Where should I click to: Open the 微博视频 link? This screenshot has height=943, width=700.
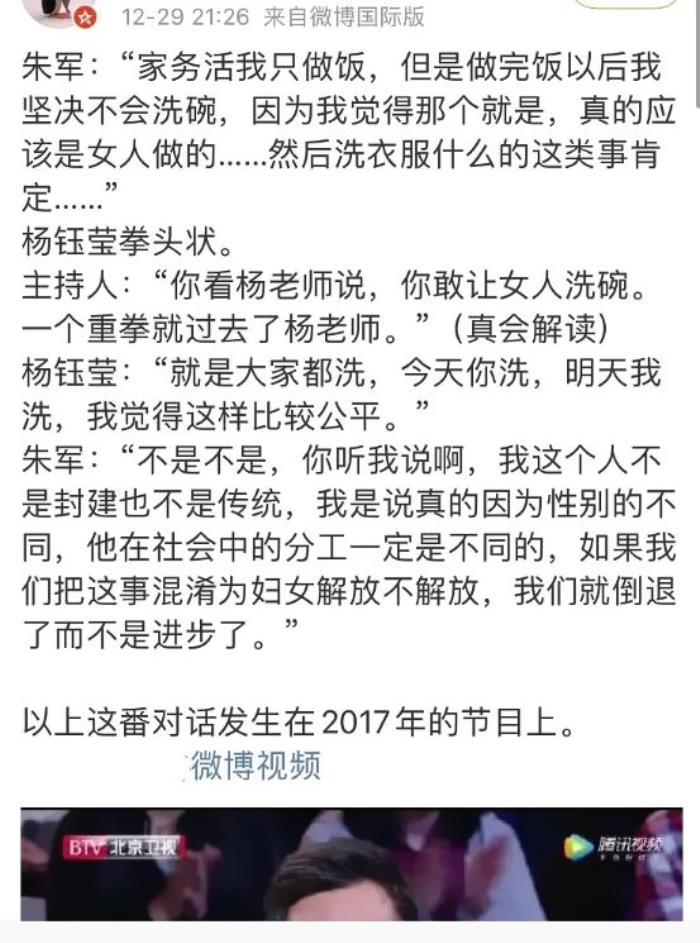[x=255, y=766]
